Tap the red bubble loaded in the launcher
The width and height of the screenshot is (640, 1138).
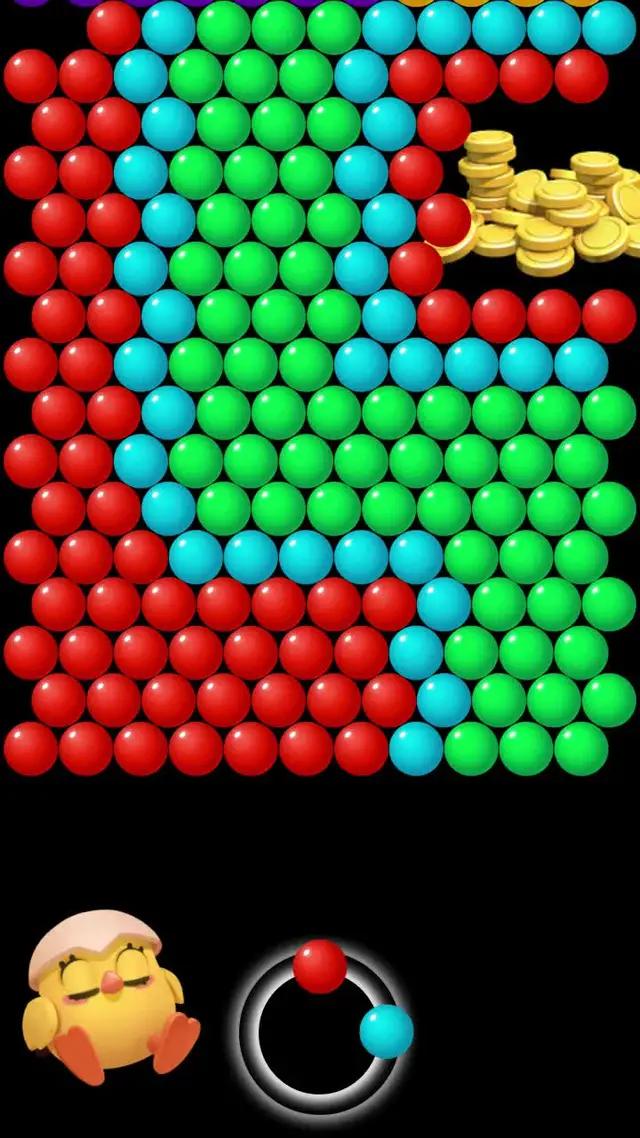pyautogui.click(x=320, y=966)
